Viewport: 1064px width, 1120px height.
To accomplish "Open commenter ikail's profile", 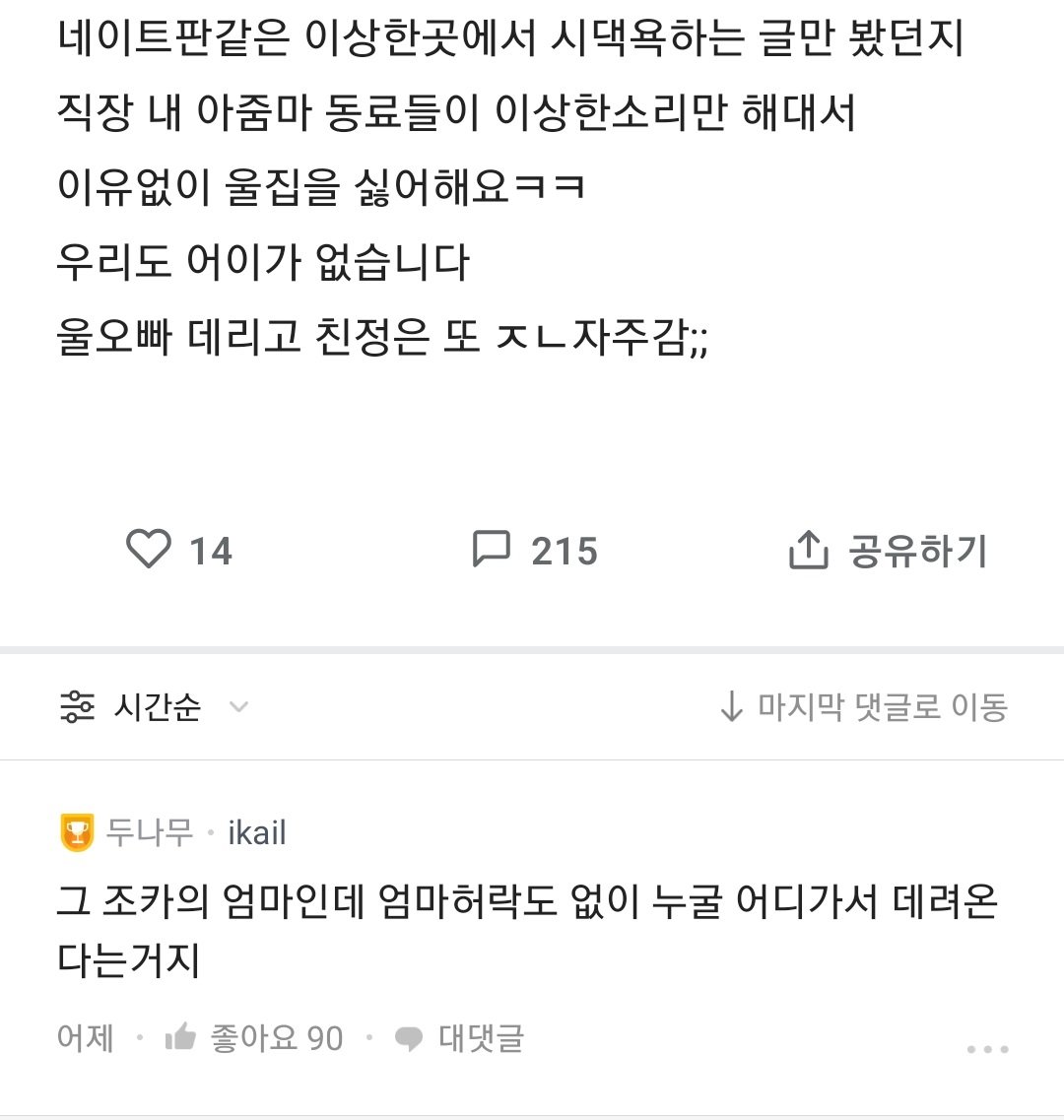I will tap(256, 833).
